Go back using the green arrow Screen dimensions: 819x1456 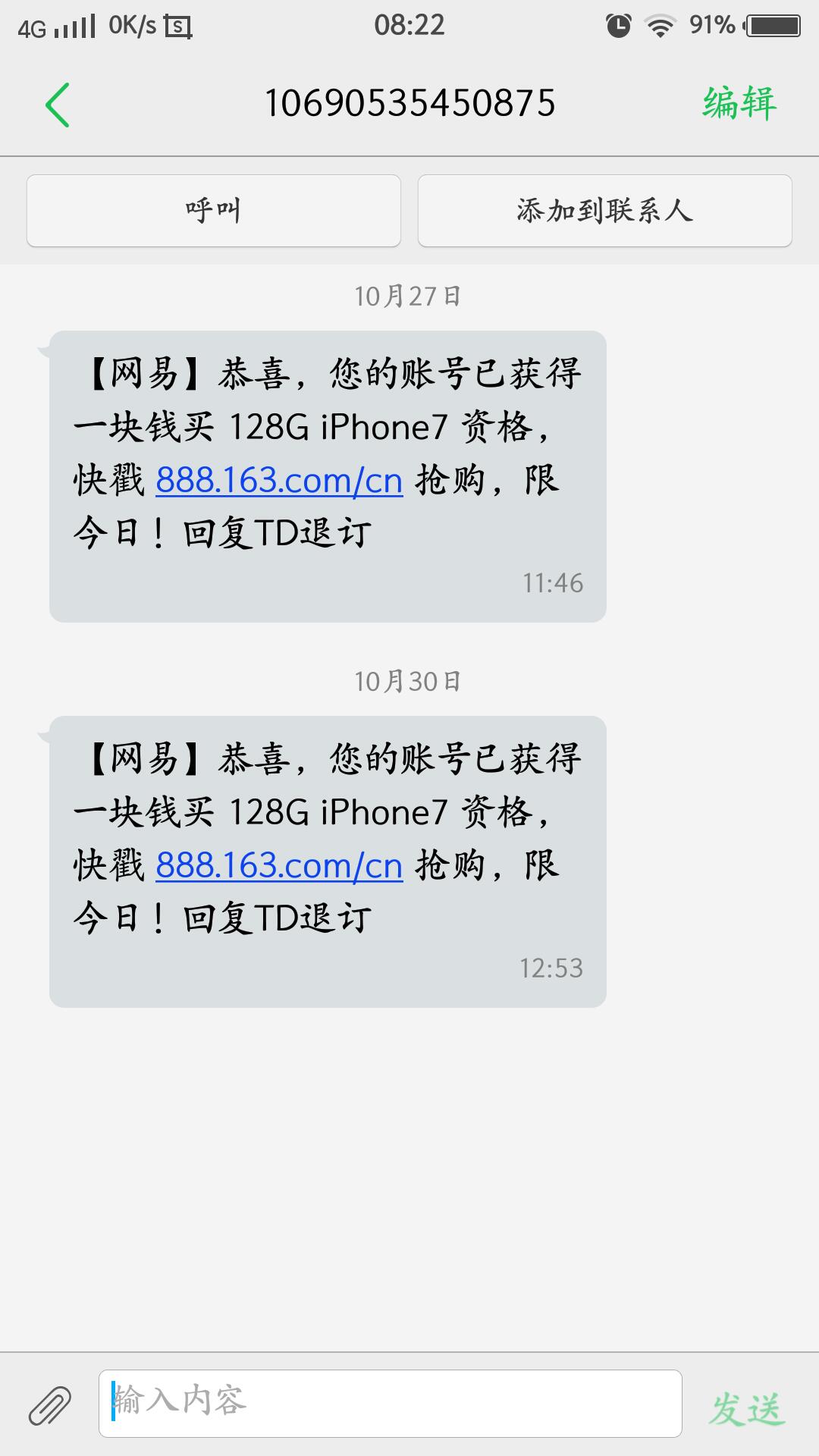(58, 105)
